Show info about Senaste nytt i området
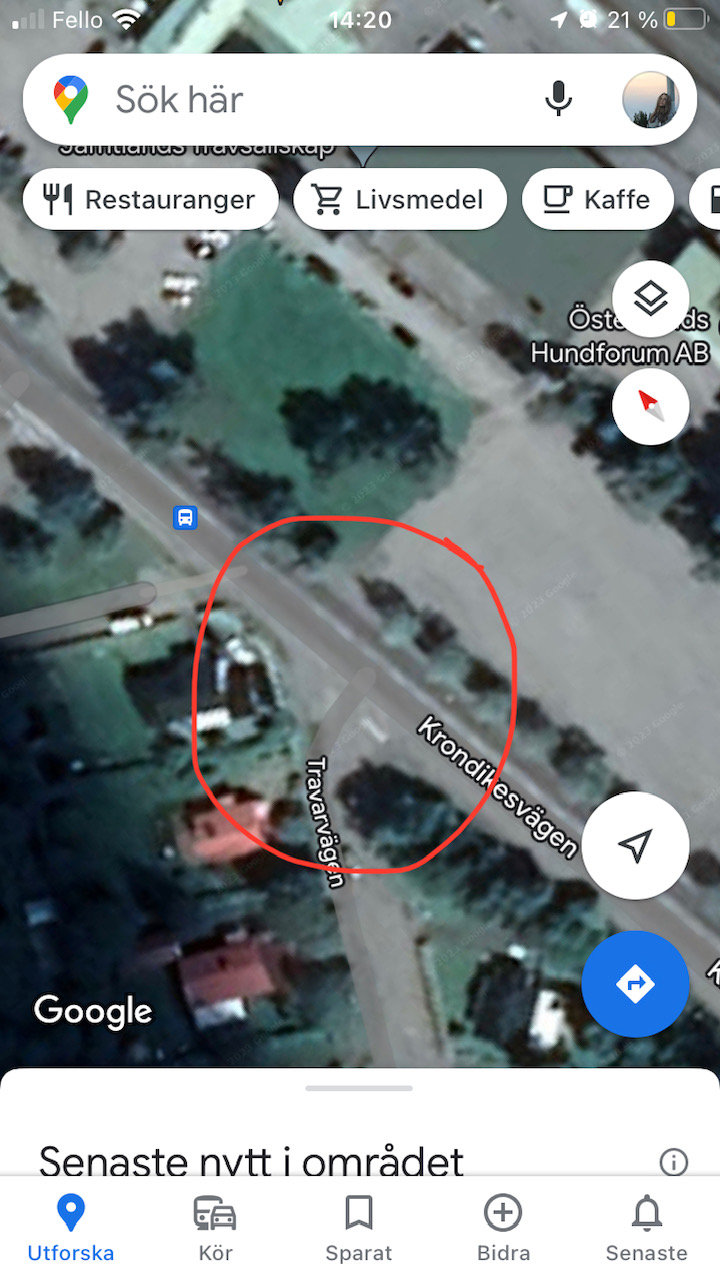Screen dimensions: 720x1280 [674, 1162]
